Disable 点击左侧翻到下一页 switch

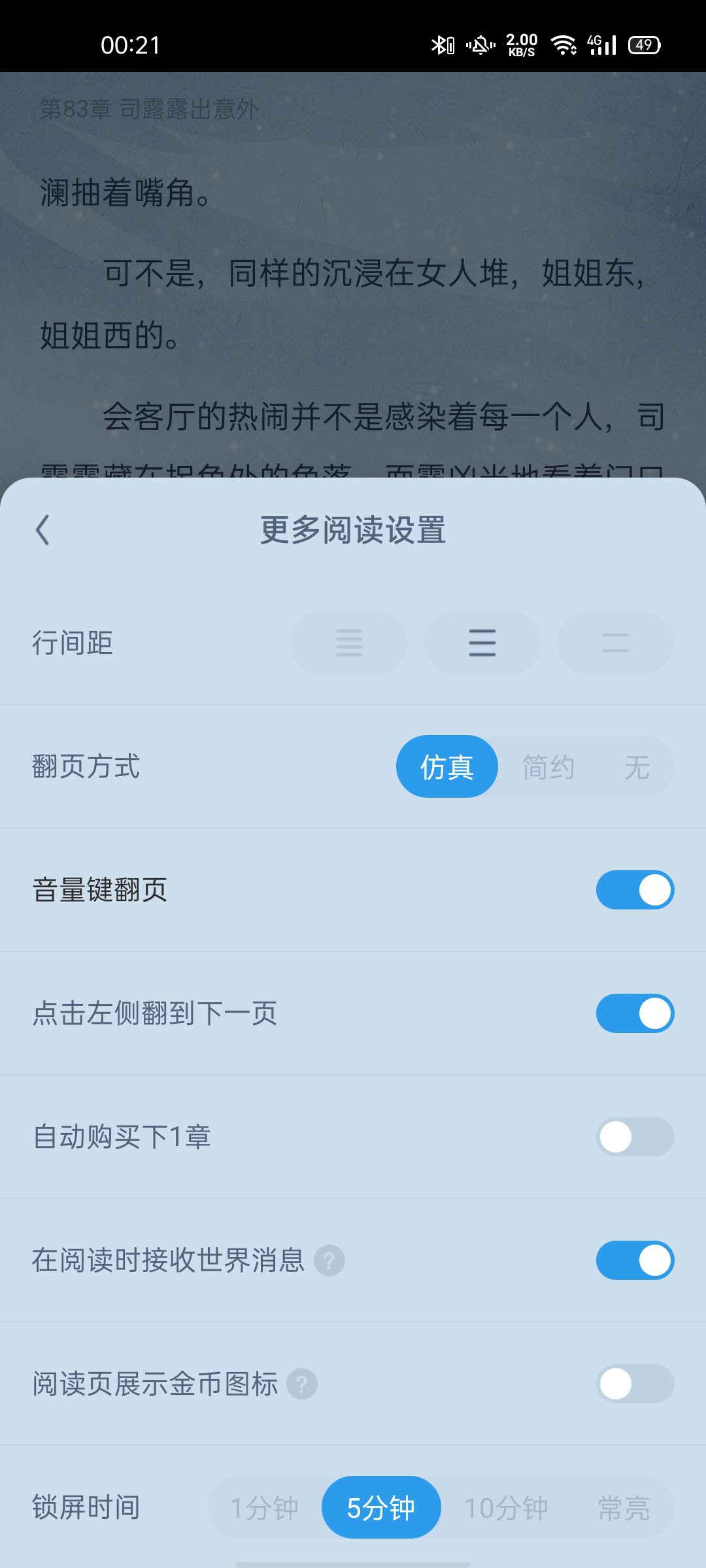click(x=635, y=1013)
